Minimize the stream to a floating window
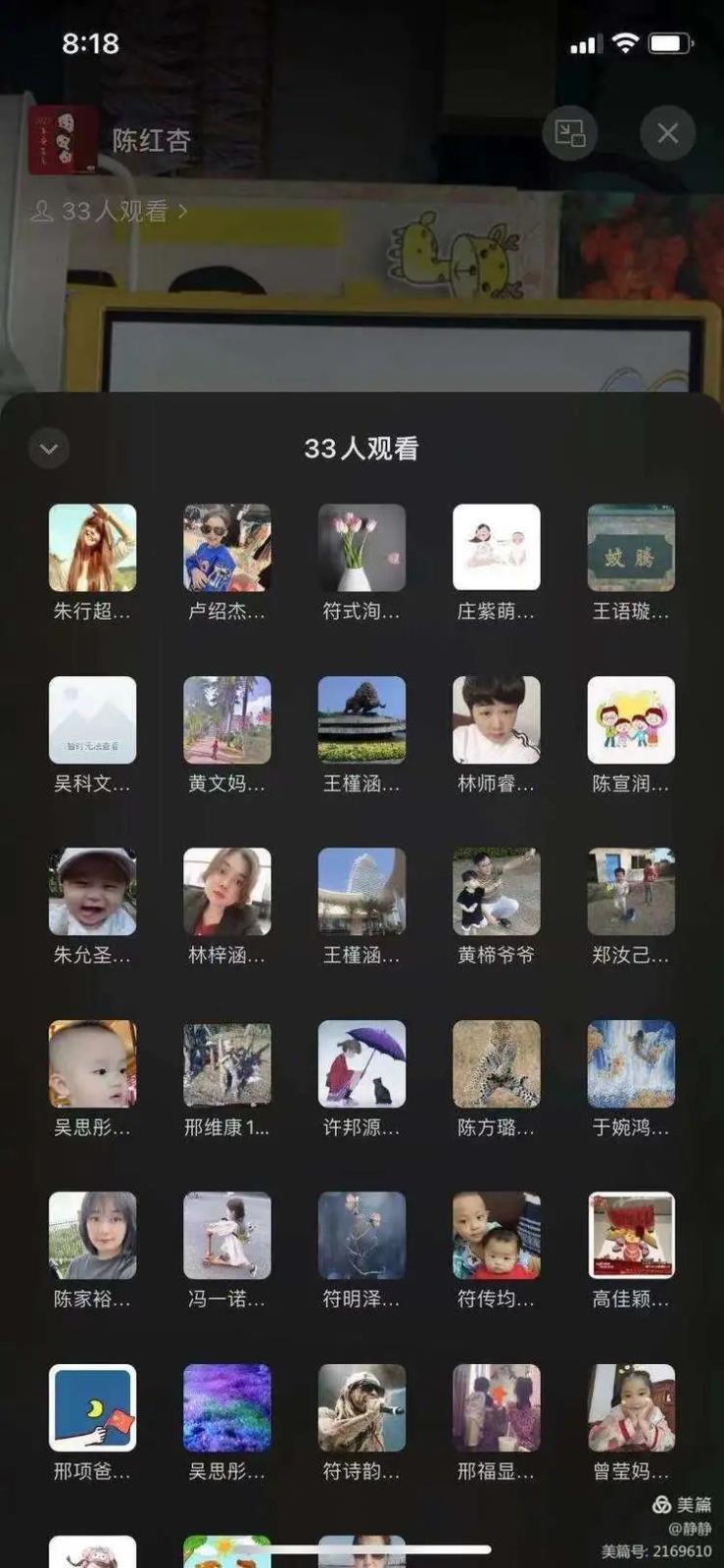The width and height of the screenshot is (724, 1568). 569,133
